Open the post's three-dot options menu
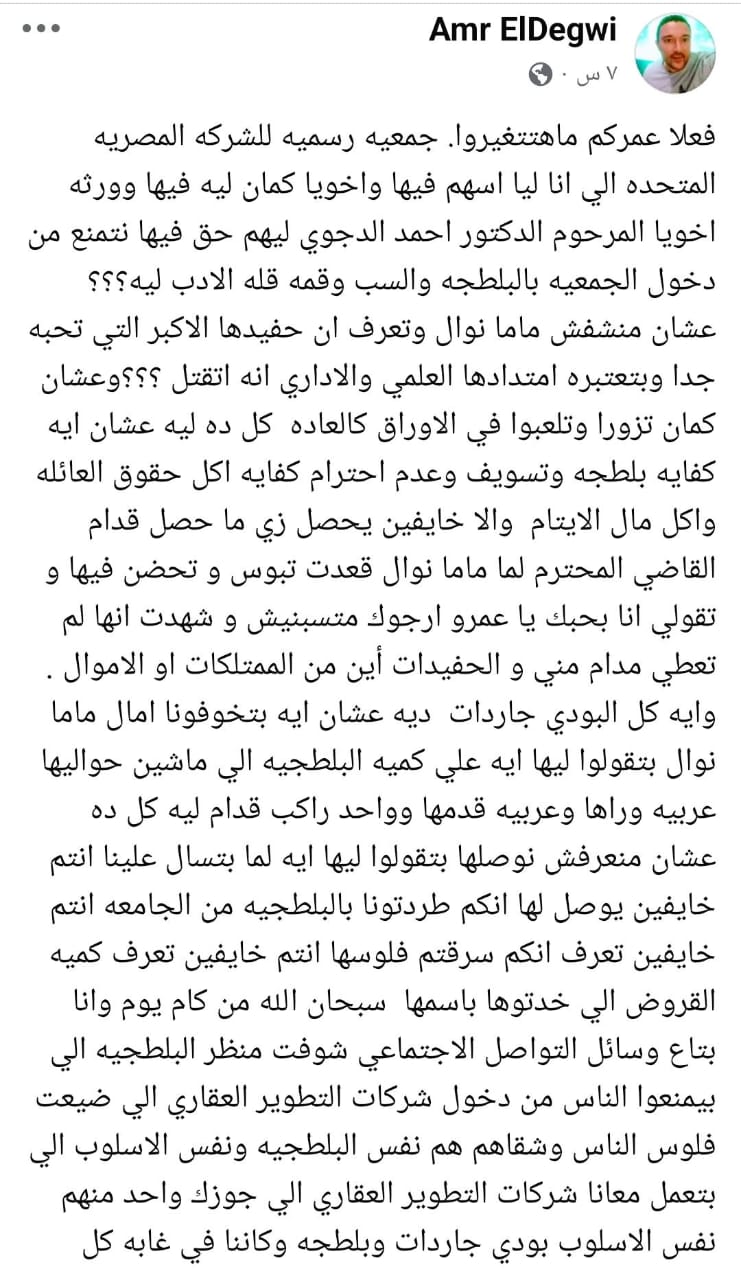Screen dimensions: 741x1280 click(40, 29)
